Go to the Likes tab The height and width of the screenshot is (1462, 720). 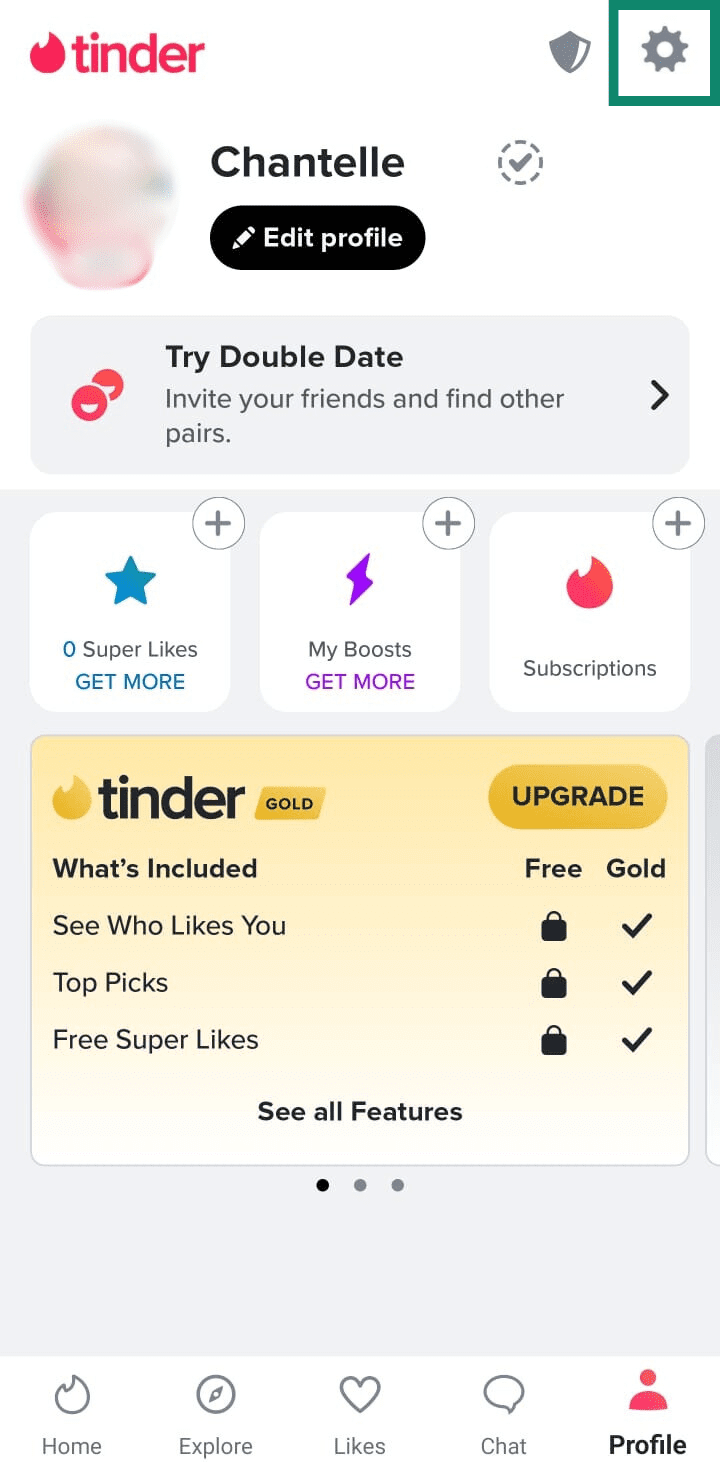(359, 1410)
